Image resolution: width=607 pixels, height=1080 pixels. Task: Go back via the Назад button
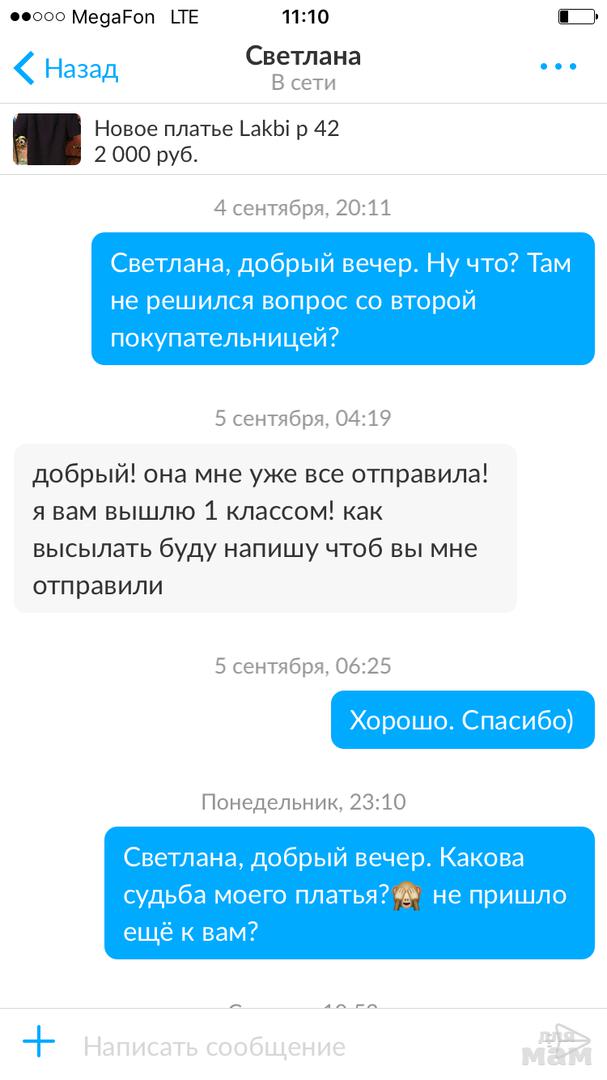(x=66, y=69)
